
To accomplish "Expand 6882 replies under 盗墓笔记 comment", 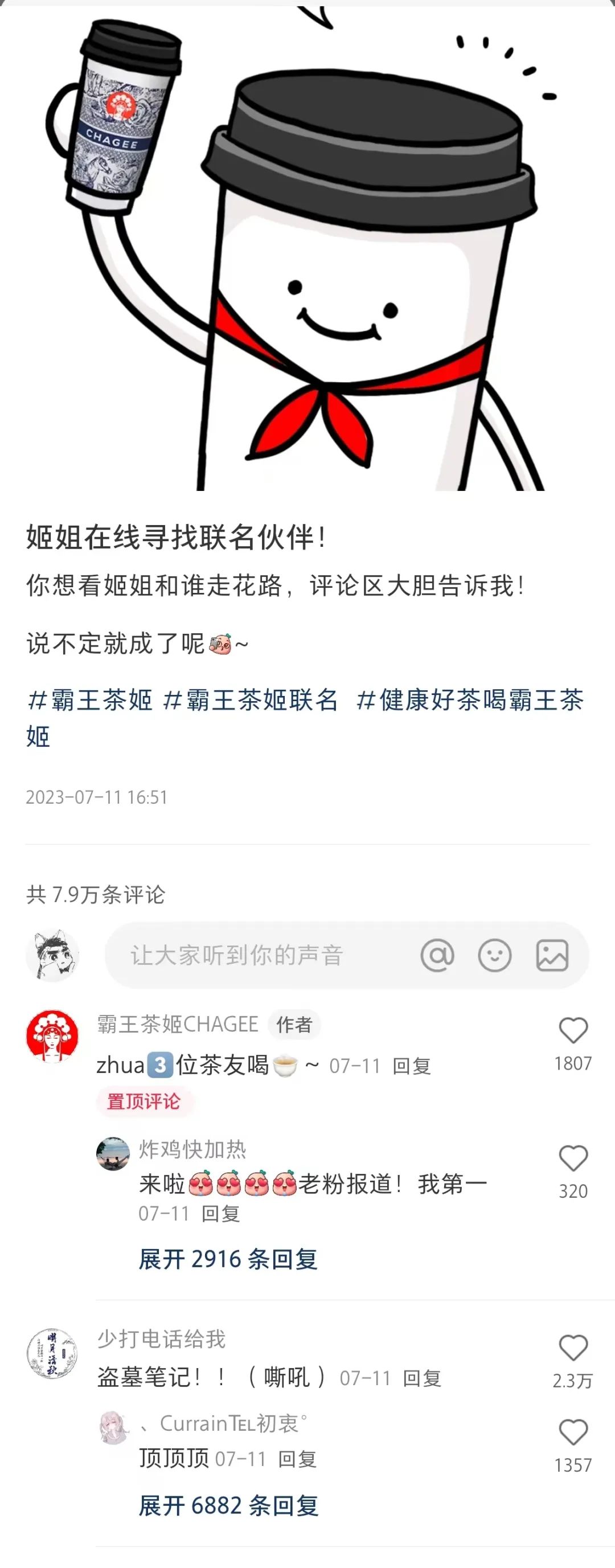I will 228,1506.
